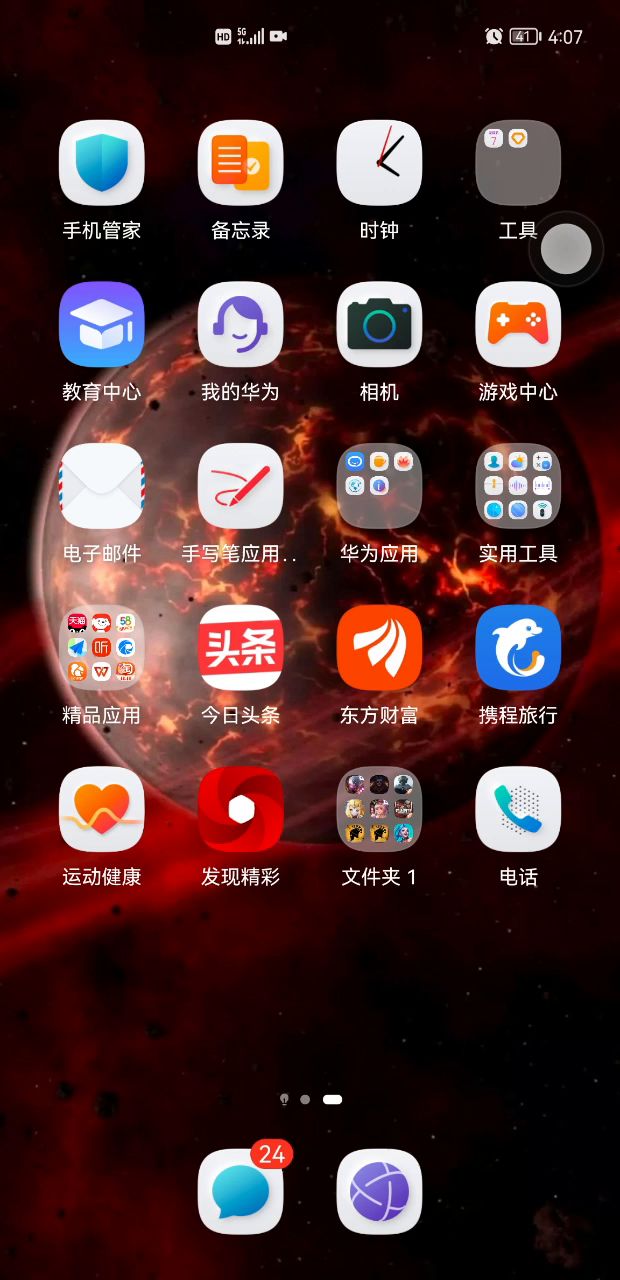620x1280 pixels.
Task: Open the 手机管家 app
Action: tap(101, 163)
